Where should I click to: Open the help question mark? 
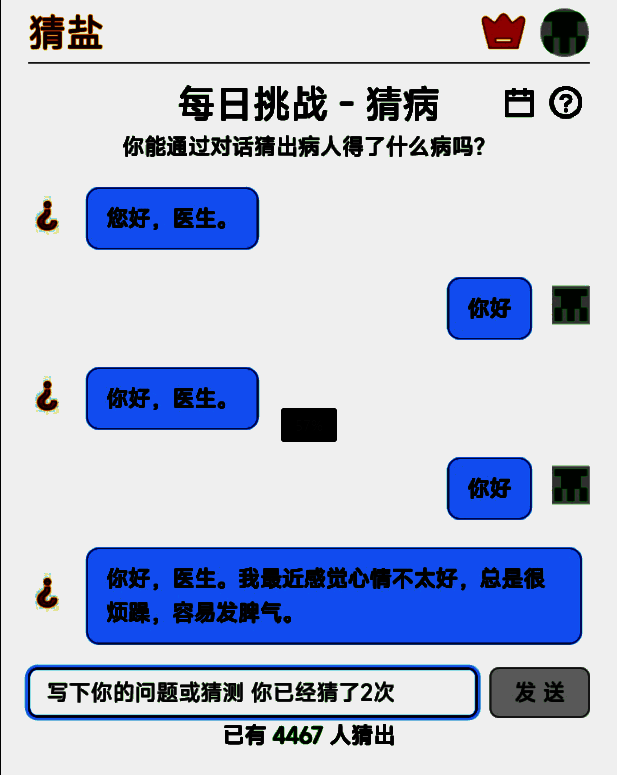[x=566, y=102]
